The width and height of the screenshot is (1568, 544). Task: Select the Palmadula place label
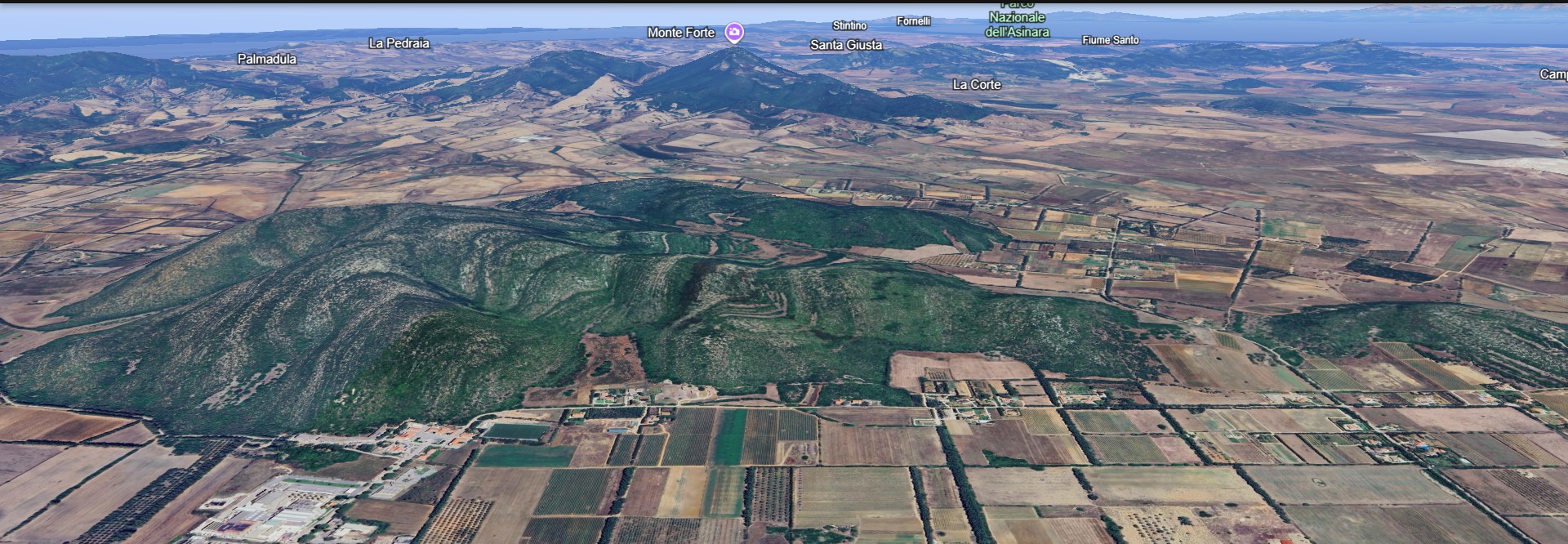(267, 59)
